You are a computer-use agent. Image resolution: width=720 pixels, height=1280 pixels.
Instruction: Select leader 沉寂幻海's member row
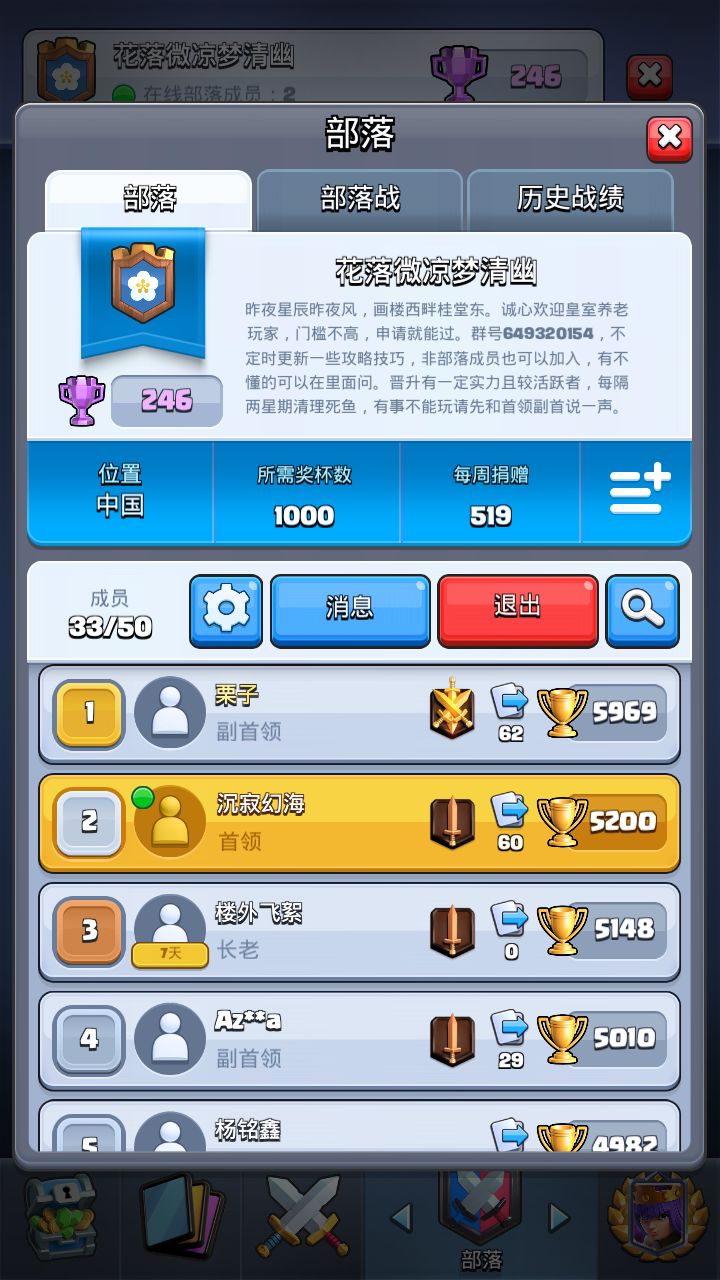coord(360,822)
